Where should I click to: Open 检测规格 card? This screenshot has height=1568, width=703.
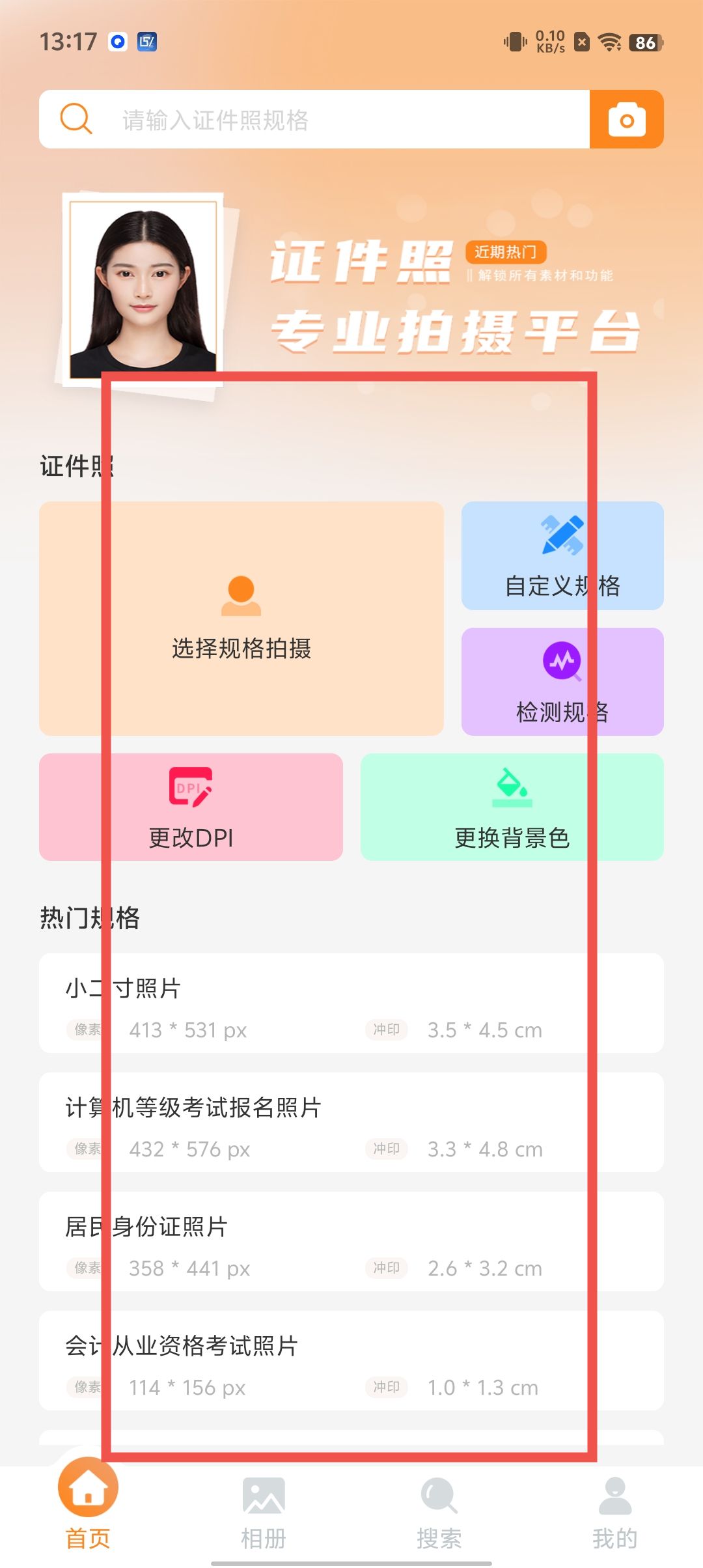pyautogui.click(x=562, y=682)
